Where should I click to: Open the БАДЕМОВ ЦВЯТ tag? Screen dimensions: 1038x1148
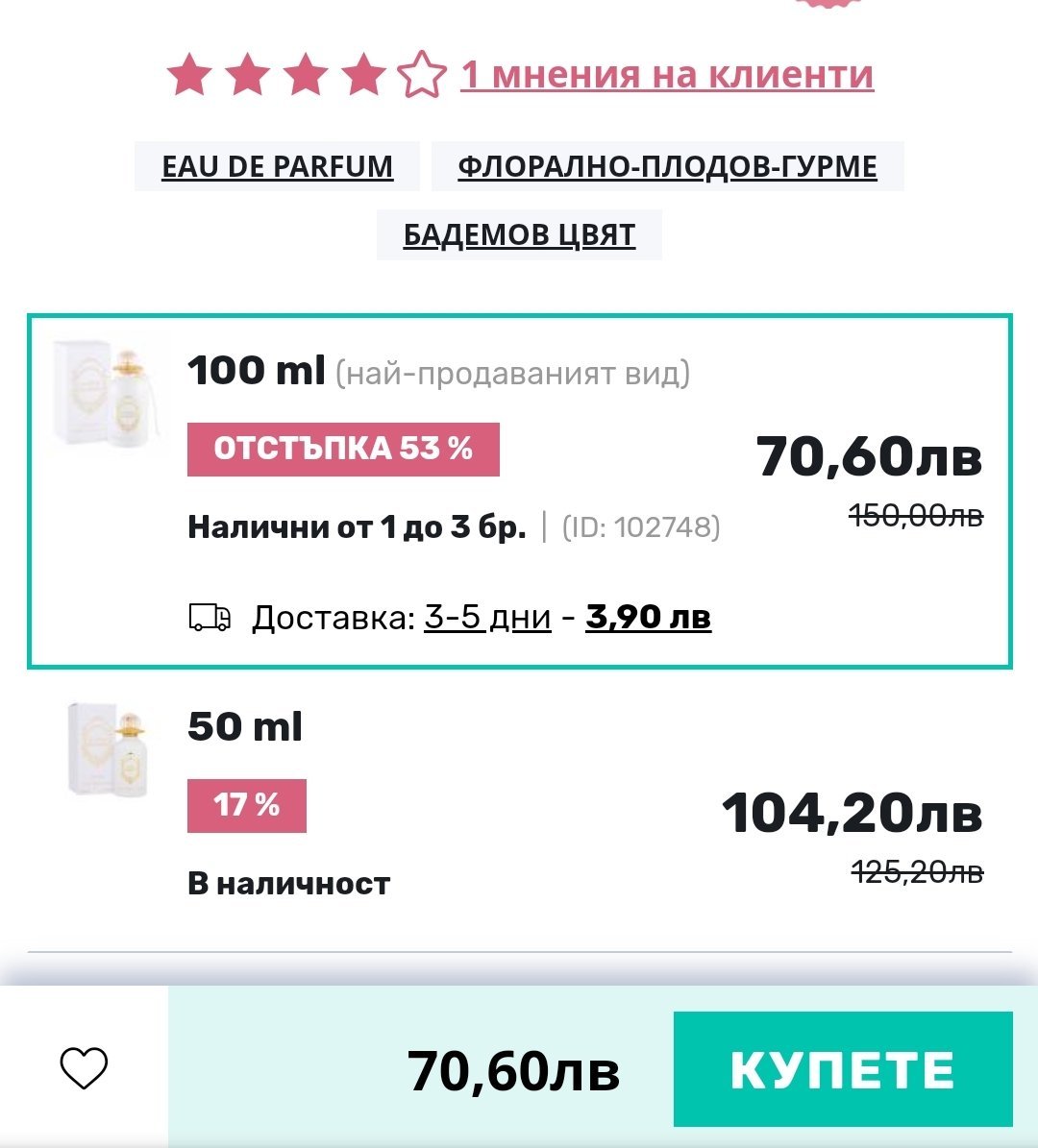point(519,234)
